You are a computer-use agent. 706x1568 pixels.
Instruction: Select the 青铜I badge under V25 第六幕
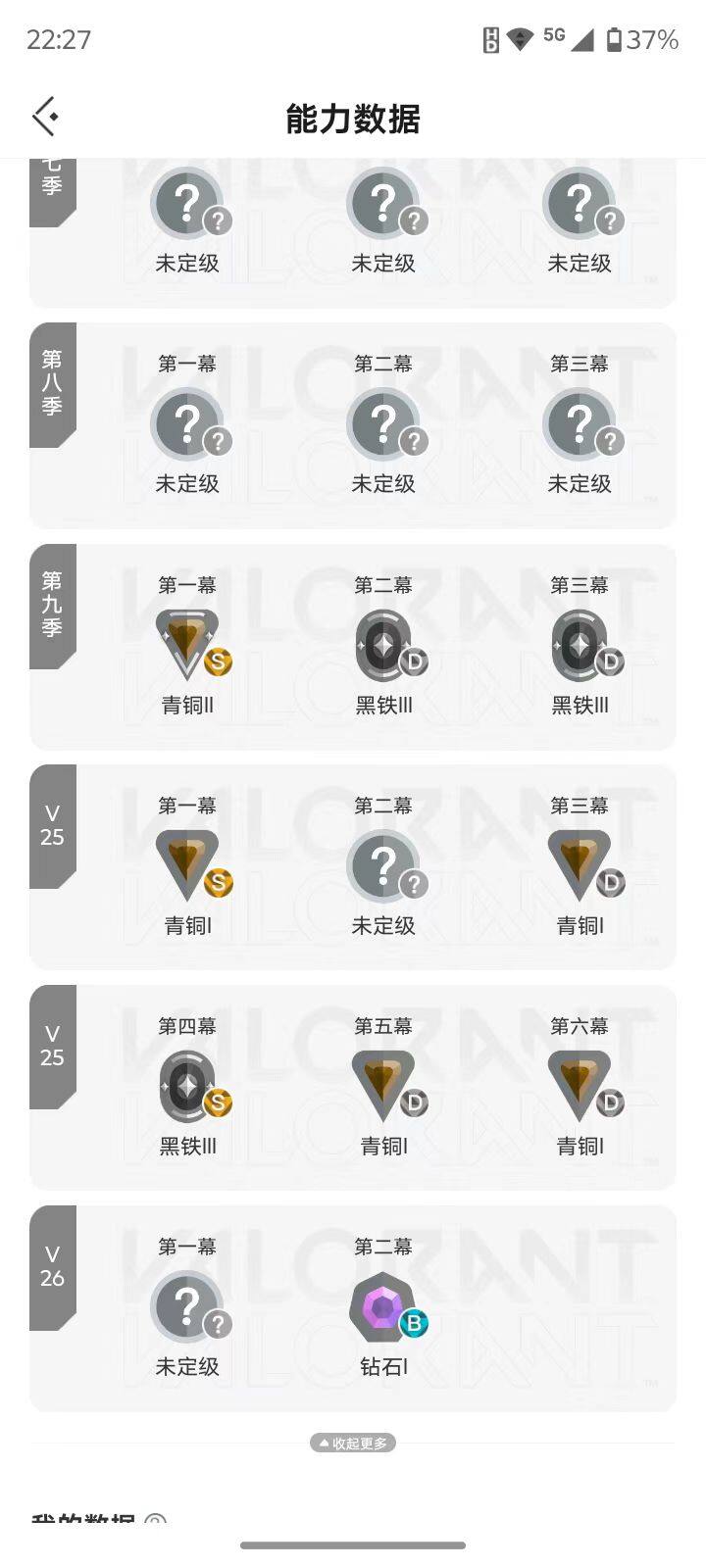tap(580, 1083)
